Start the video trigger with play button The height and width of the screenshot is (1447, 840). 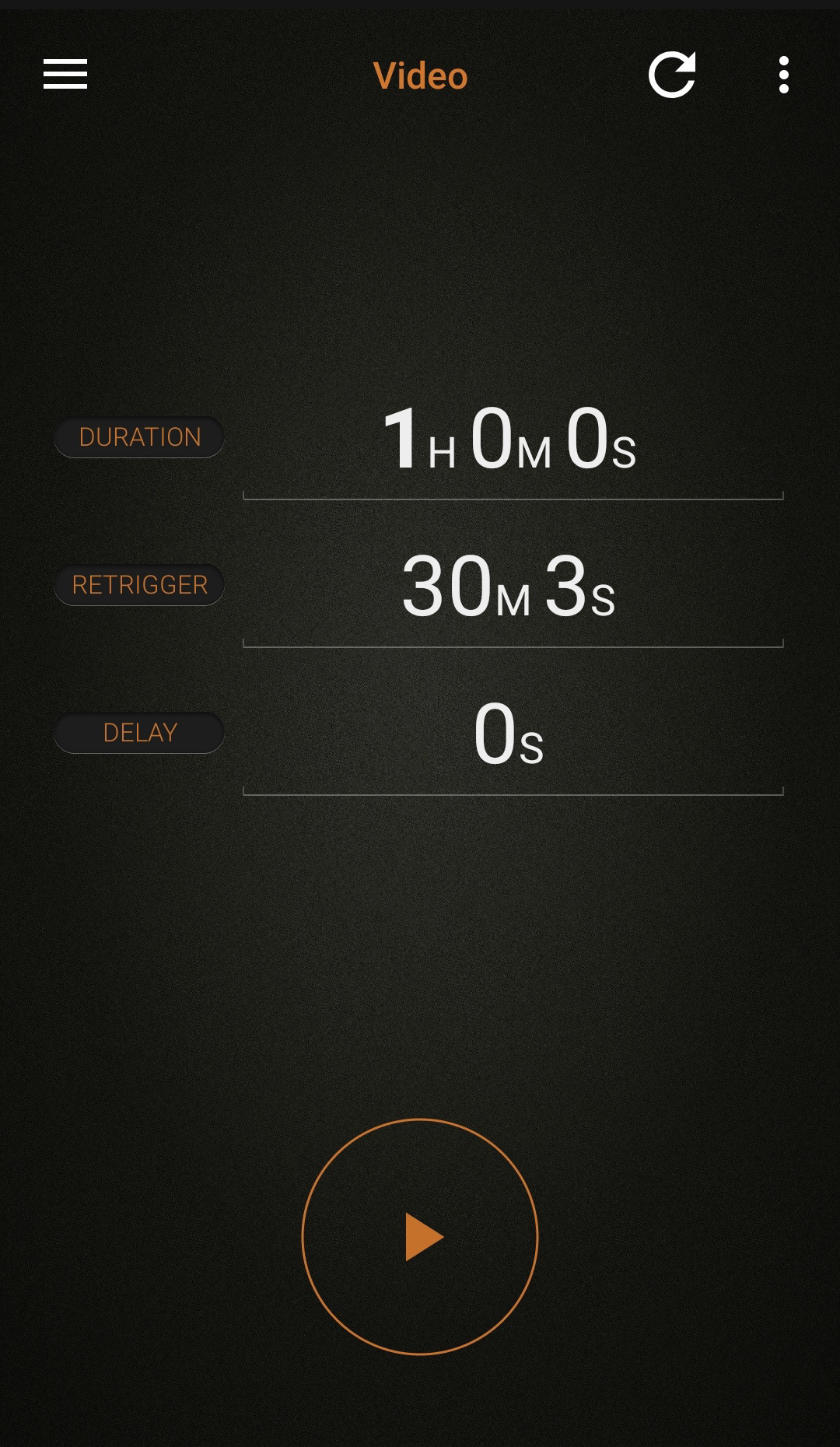[420, 1237]
